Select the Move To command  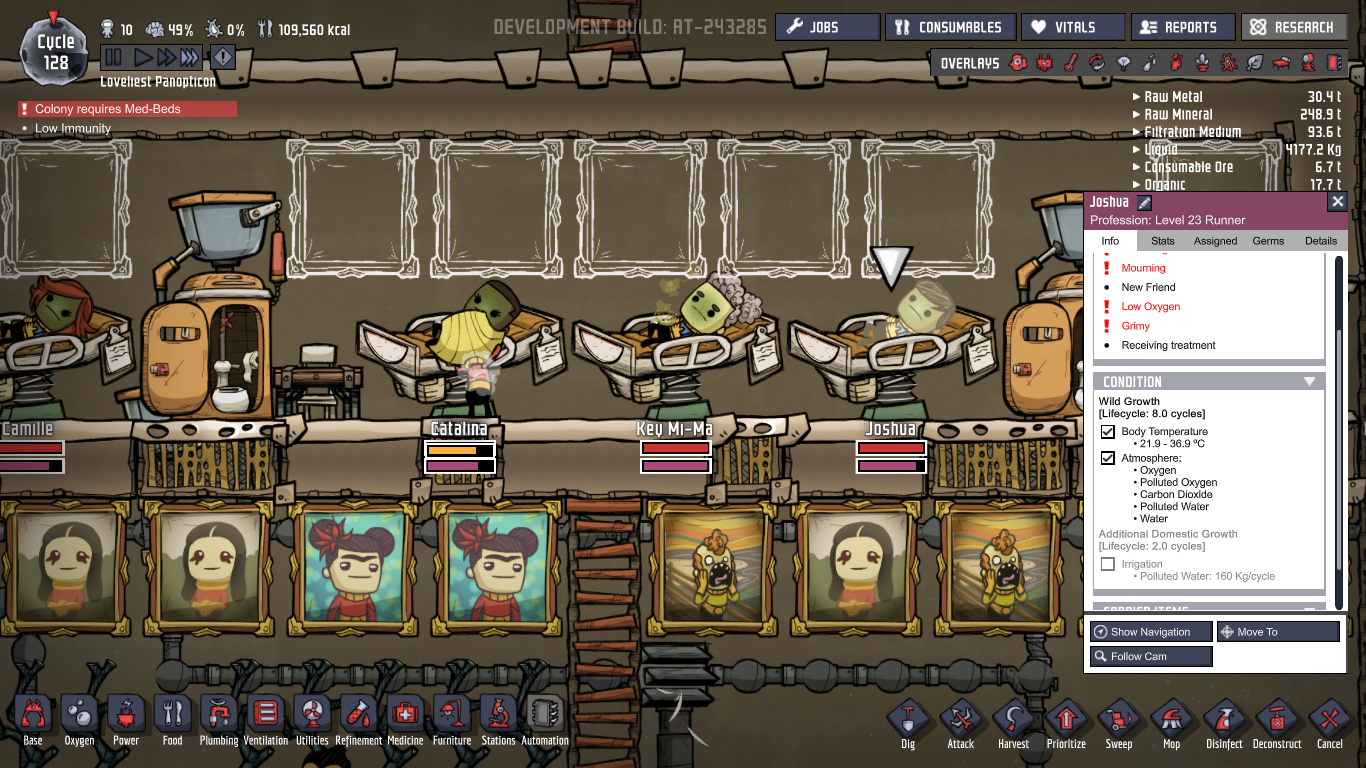point(1277,632)
